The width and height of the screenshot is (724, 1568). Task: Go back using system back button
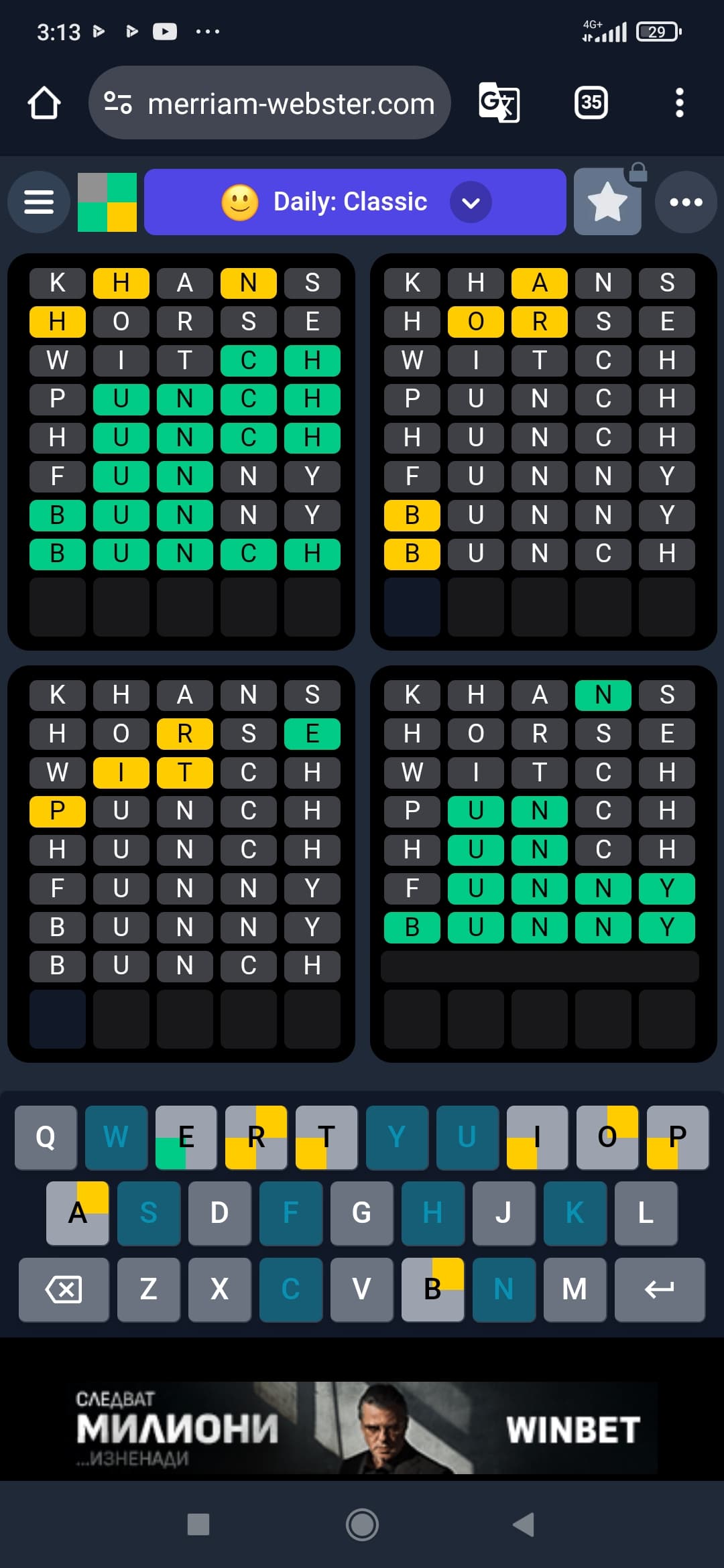pos(524,1524)
